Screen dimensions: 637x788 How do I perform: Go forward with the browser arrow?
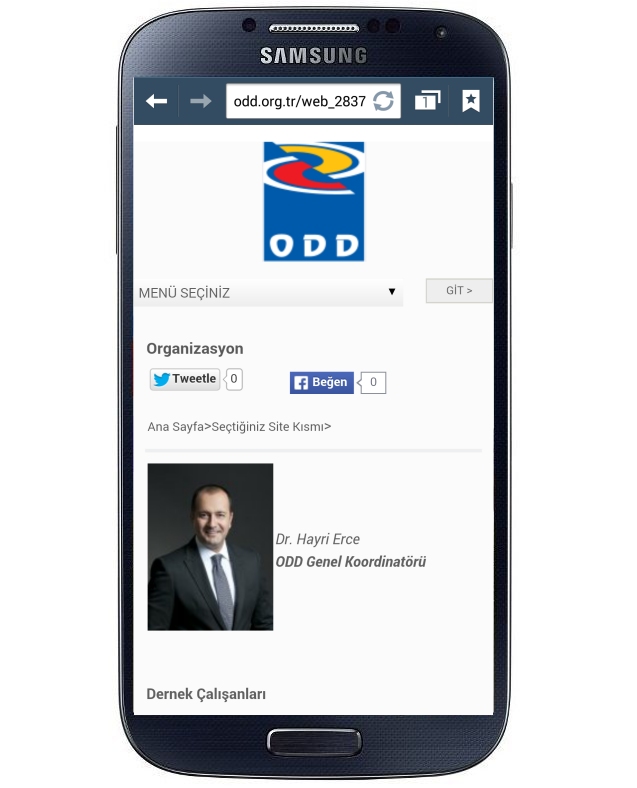201,101
